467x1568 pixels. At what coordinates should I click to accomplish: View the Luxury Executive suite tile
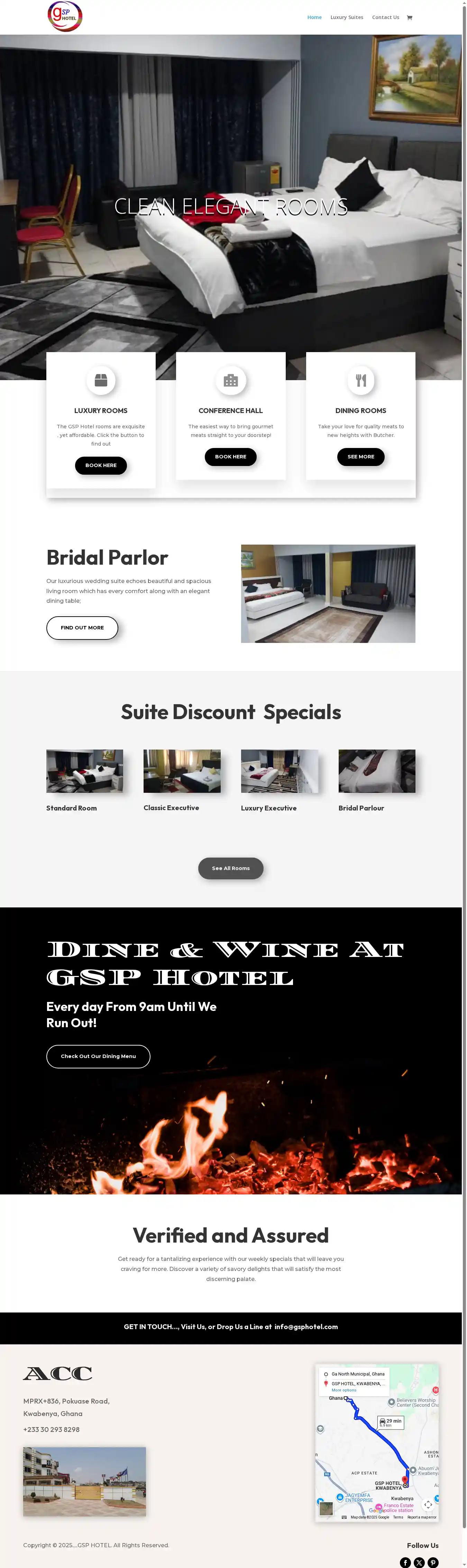pos(279,771)
